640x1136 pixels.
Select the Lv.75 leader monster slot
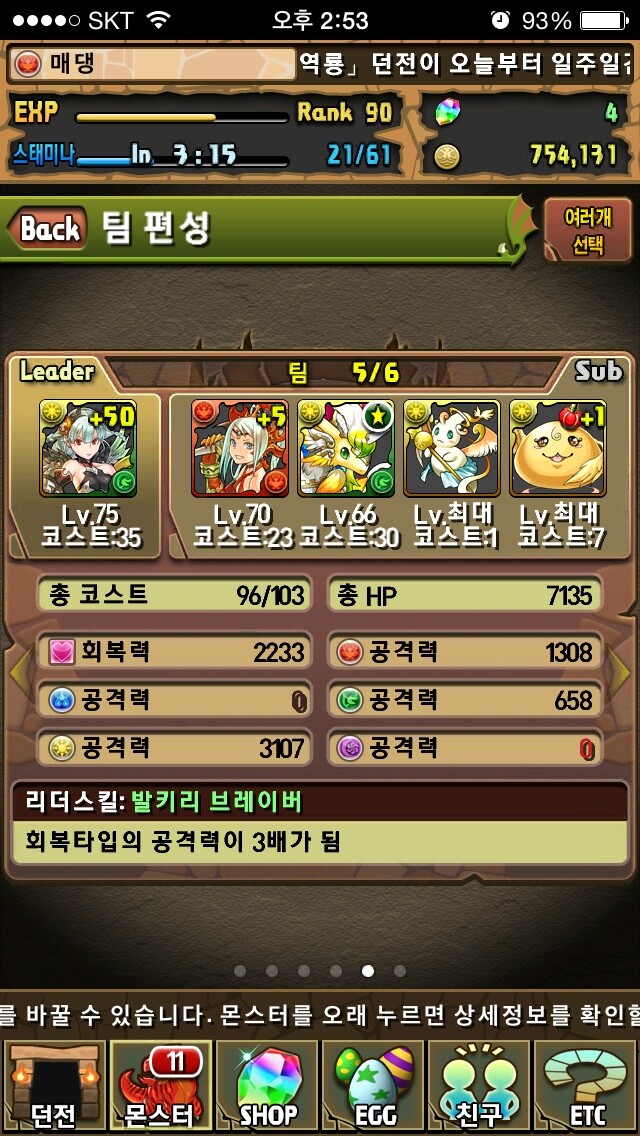88,447
